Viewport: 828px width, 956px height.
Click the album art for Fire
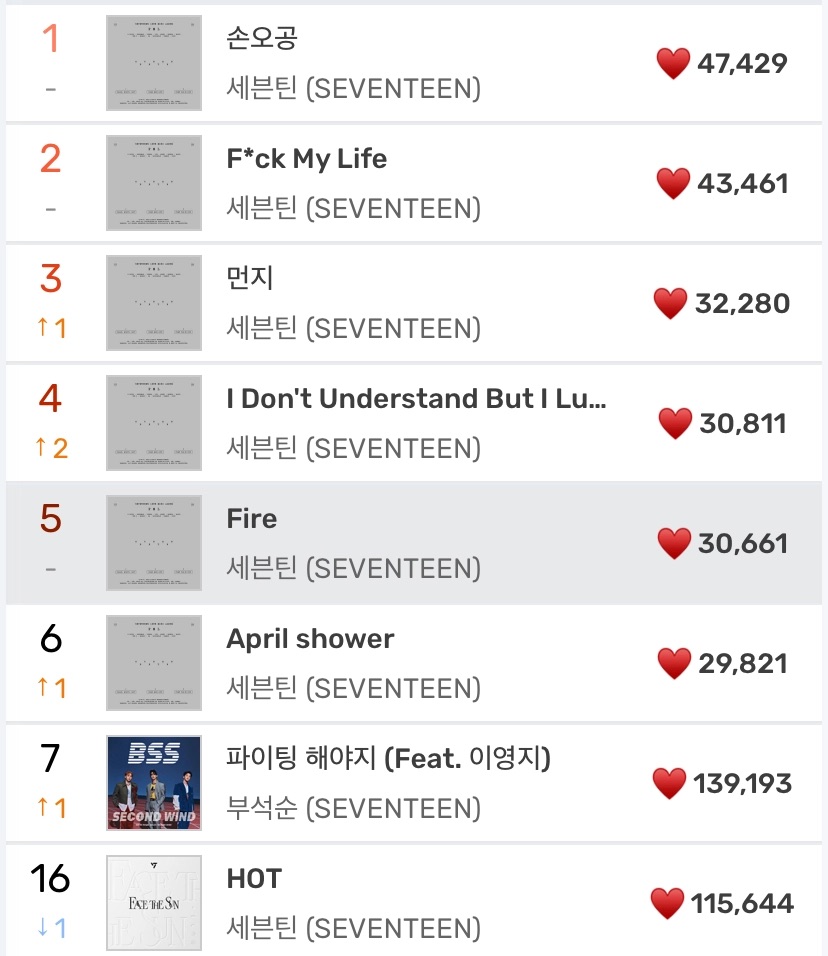[153, 543]
